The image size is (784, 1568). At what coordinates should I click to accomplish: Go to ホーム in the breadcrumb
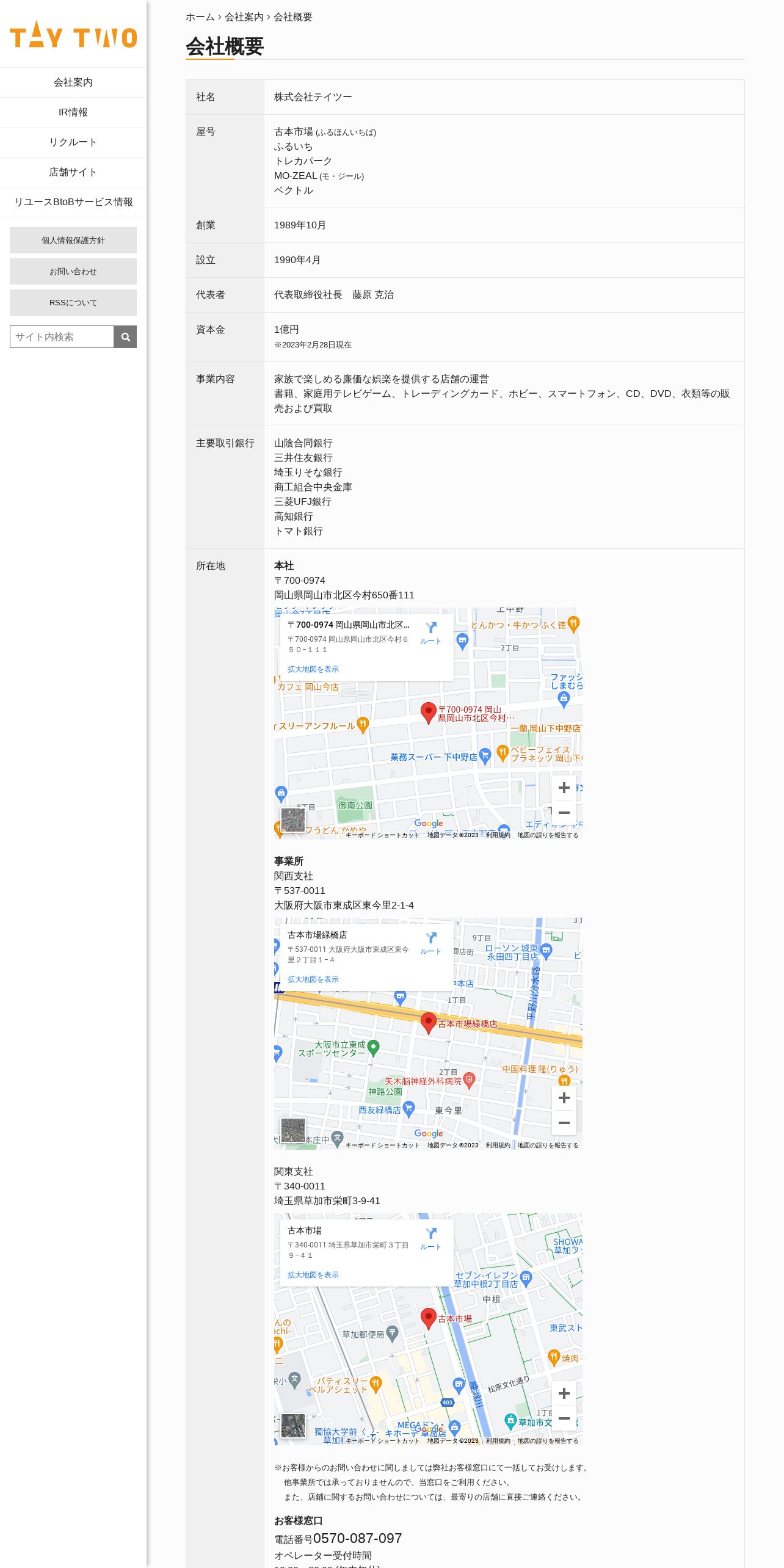click(200, 17)
